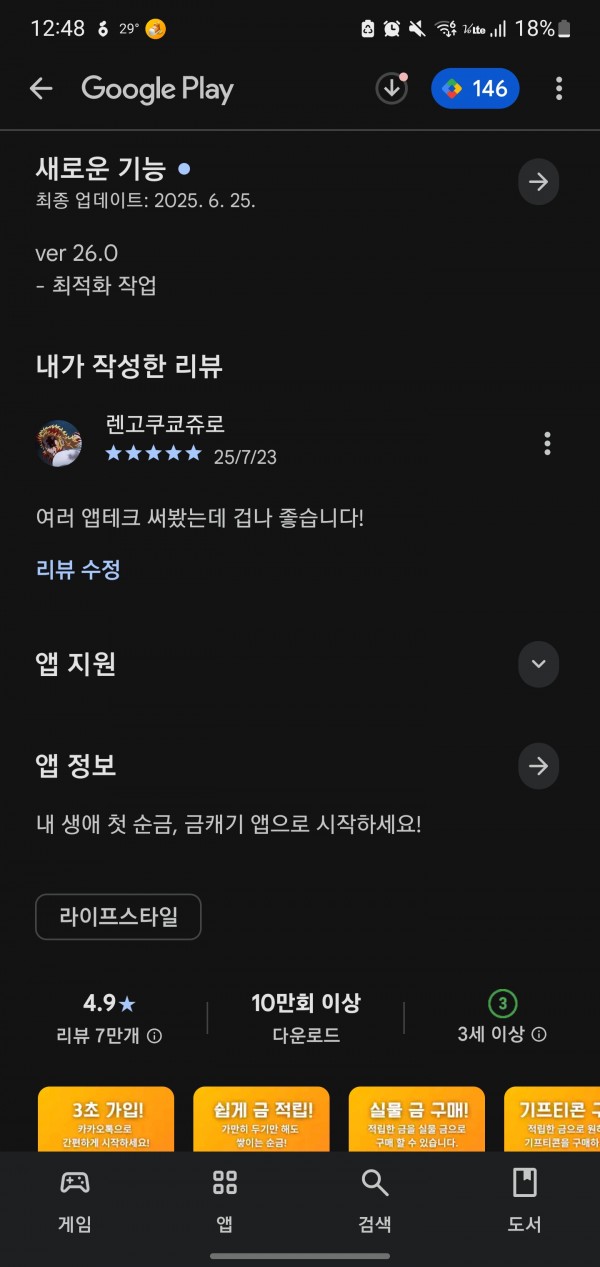The image size is (600, 1267).
Task: Tap the 리뷰 수정 link
Action: 78,570
